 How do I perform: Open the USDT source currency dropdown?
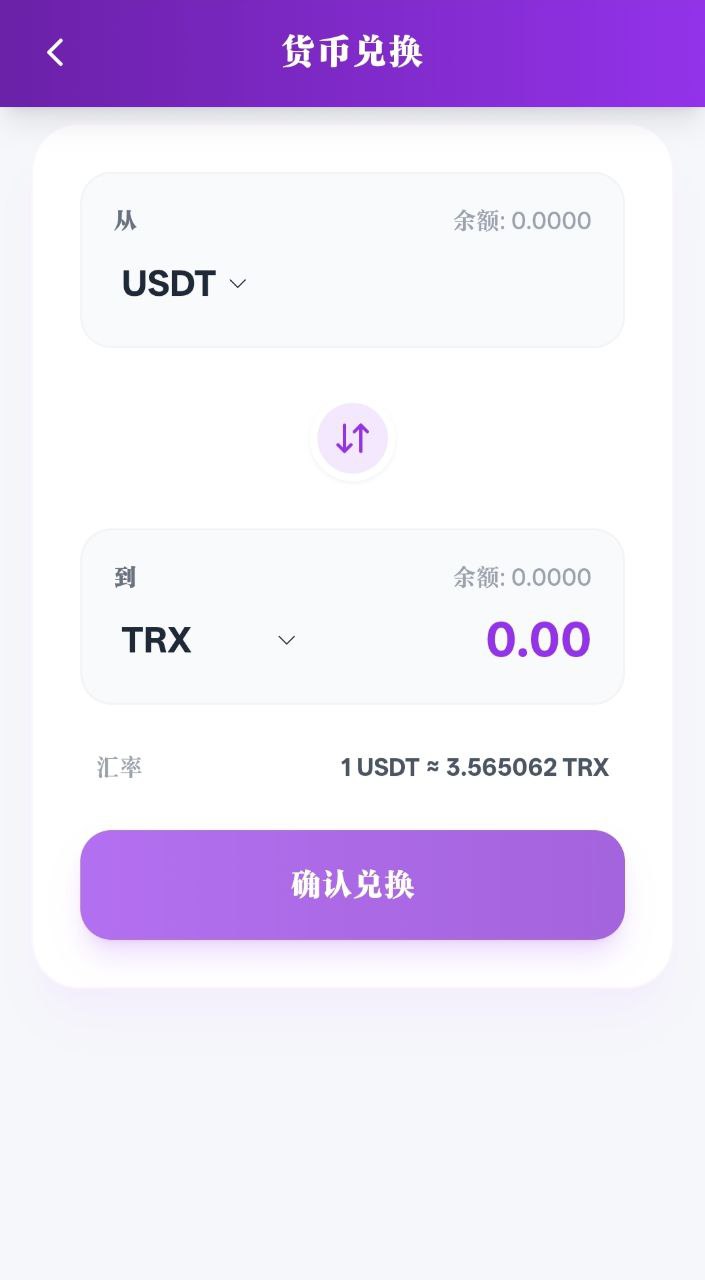coord(184,284)
